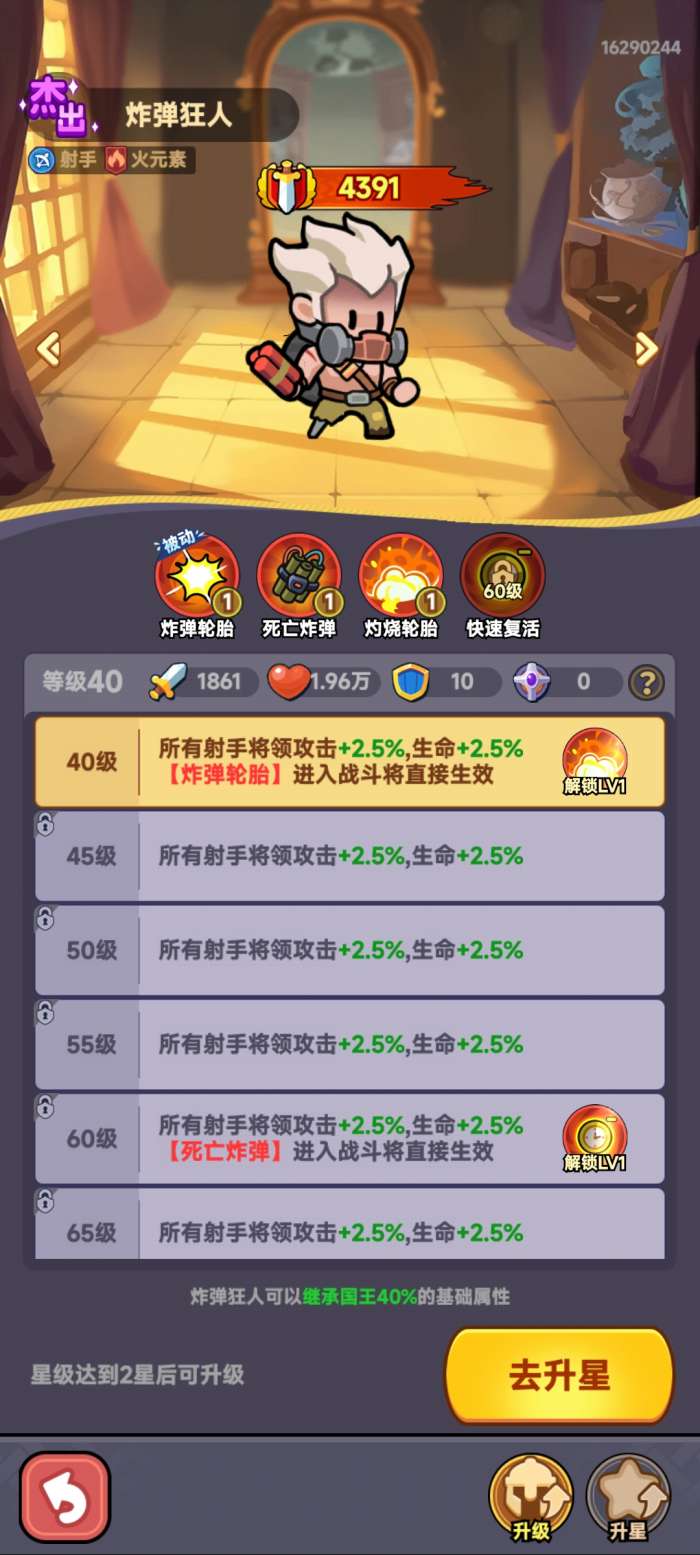The image size is (700, 1555).
Task: Switch to the 升级 tab
Action: pyautogui.click(x=530, y=1496)
